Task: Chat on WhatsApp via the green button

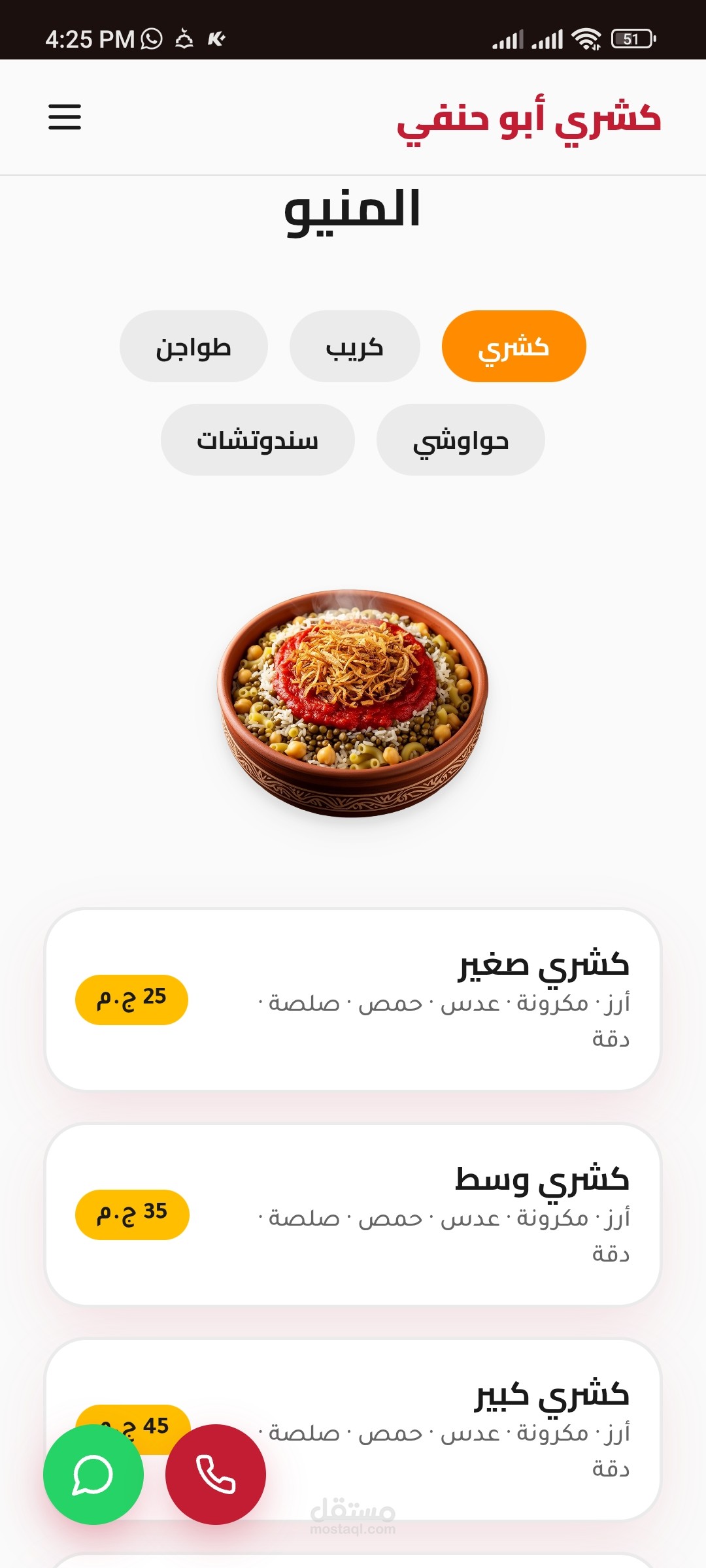Action: coord(93,1475)
